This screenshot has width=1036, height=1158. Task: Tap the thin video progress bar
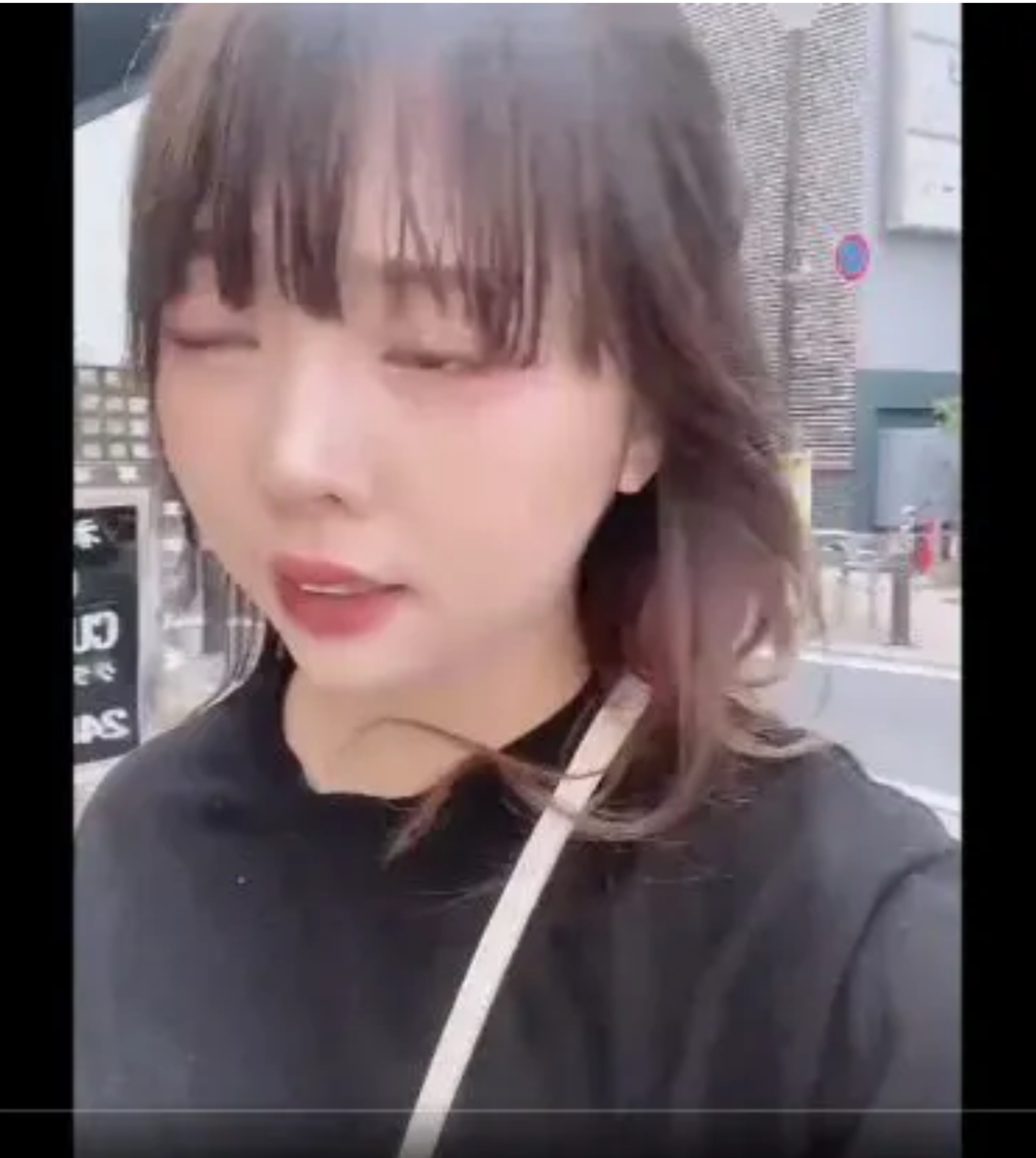[x=518, y=1111]
